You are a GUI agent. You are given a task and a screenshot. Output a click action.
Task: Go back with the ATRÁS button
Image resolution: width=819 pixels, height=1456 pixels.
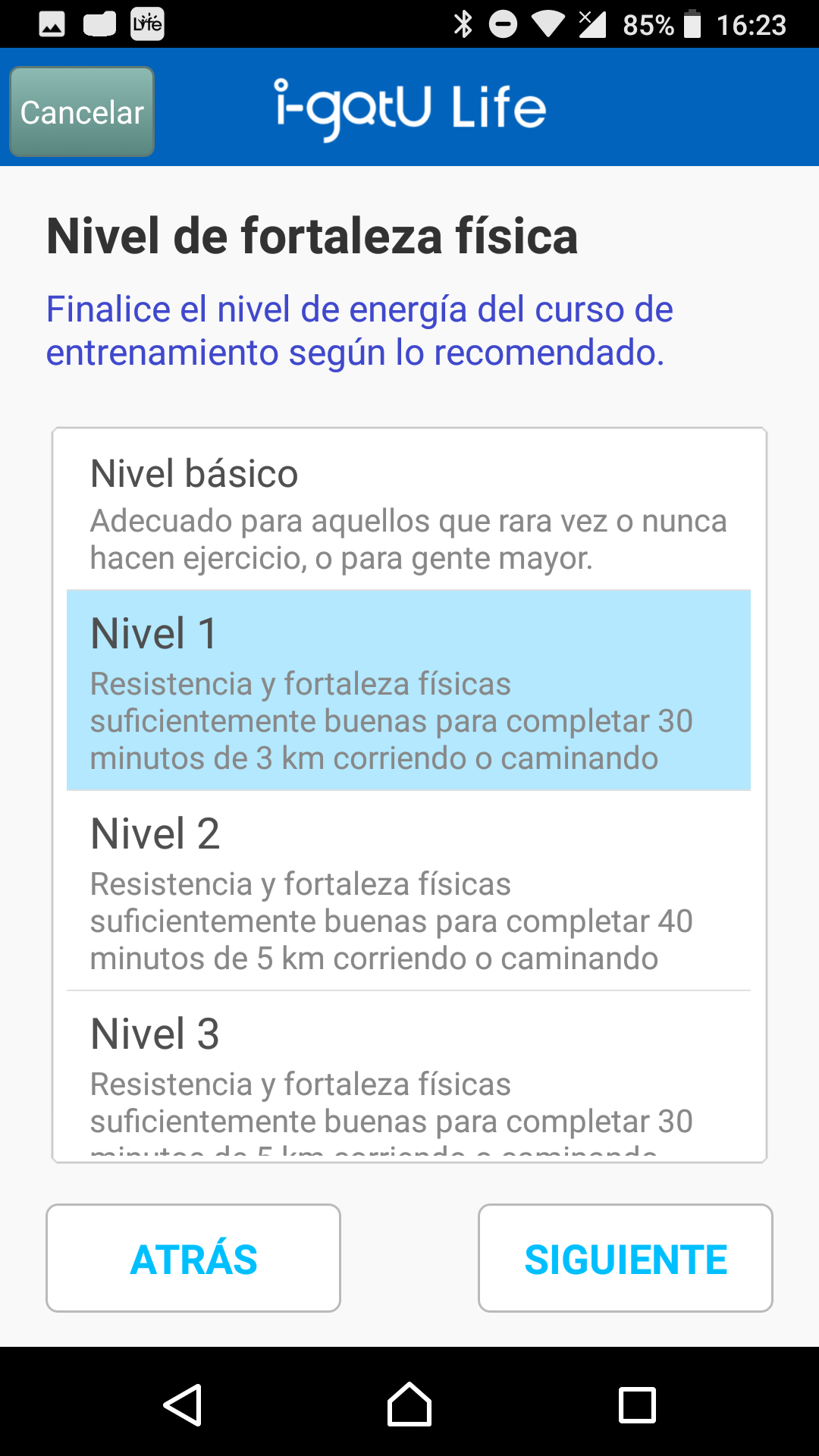pyautogui.click(x=193, y=1258)
